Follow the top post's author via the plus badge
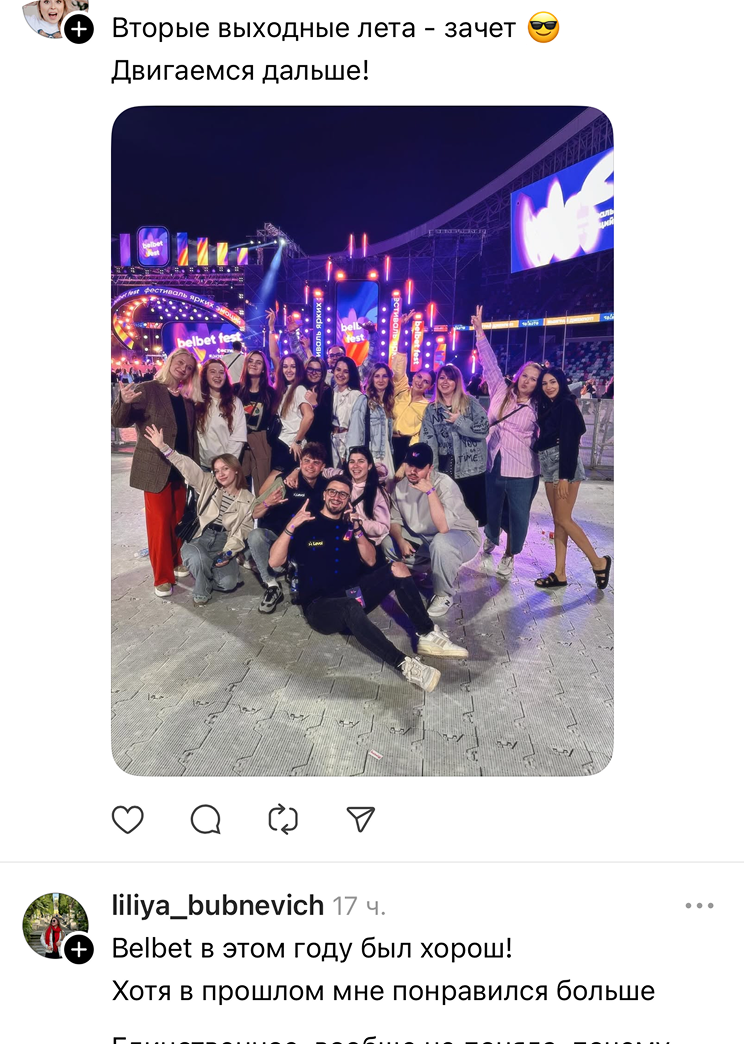Screen dimensions: 744x1044 (78, 30)
